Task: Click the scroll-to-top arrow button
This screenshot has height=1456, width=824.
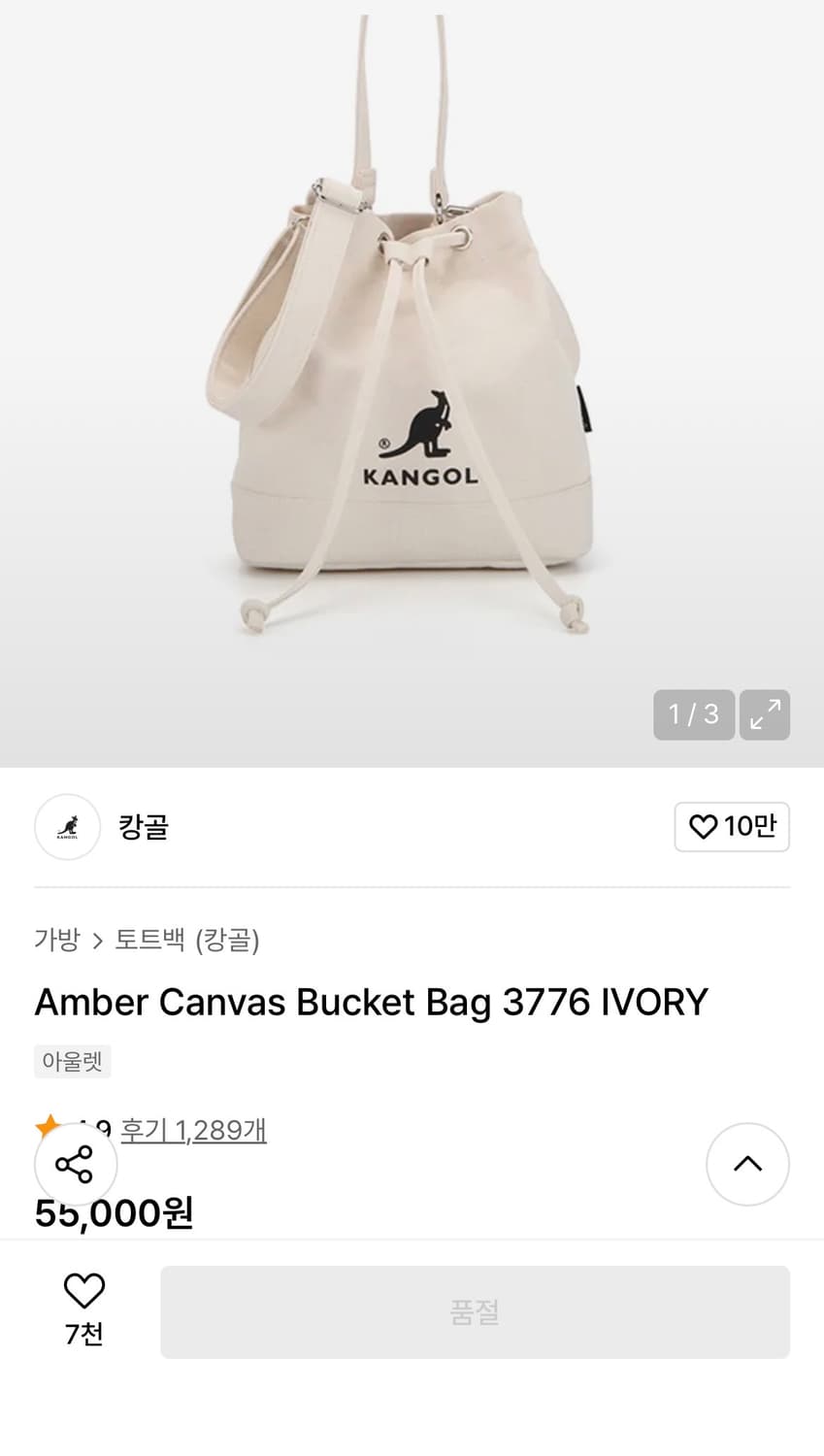Action: pyautogui.click(x=747, y=1164)
